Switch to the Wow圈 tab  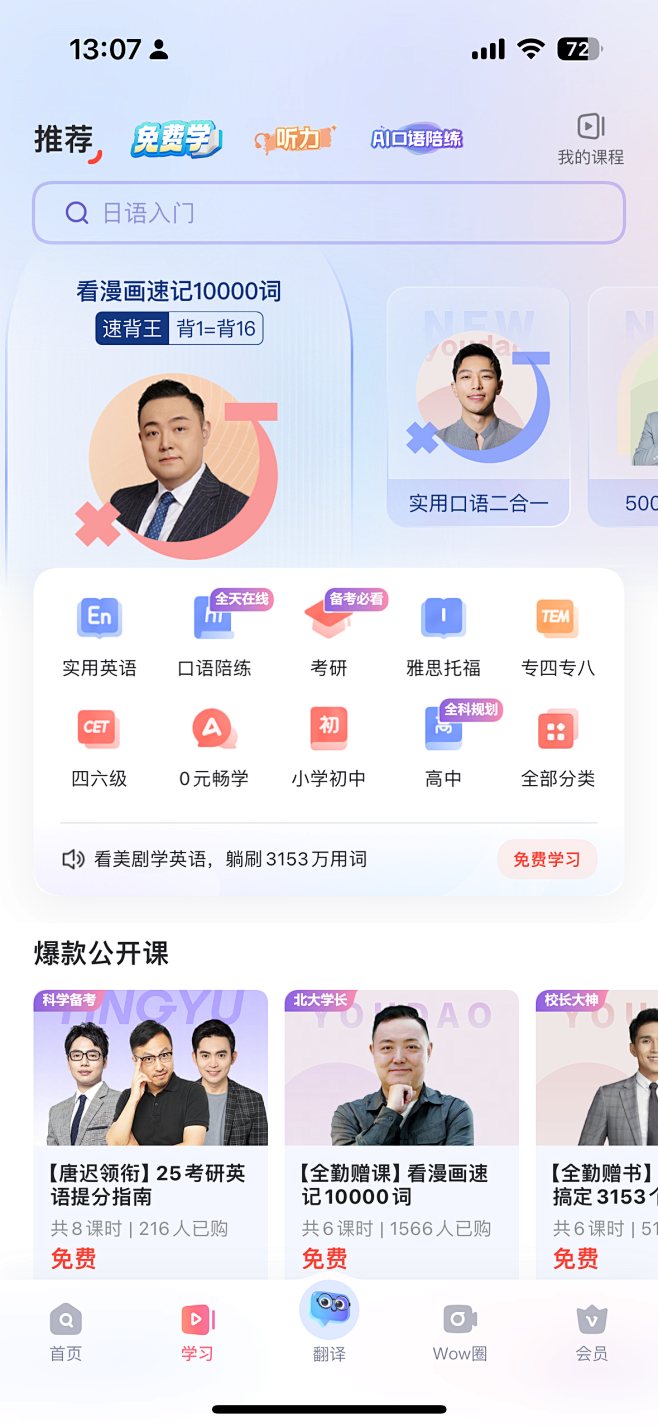coord(460,1333)
